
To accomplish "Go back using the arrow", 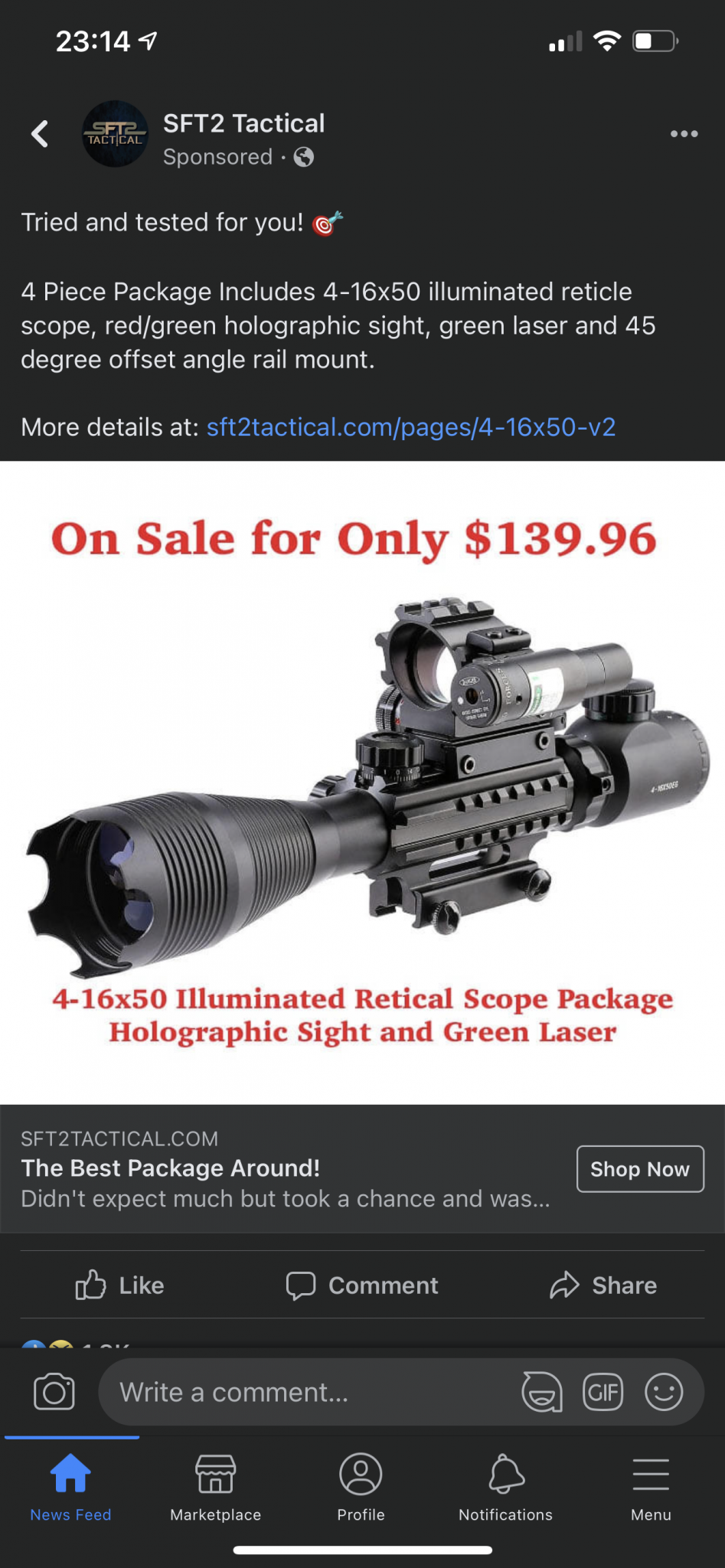I will tap(40, 134).
